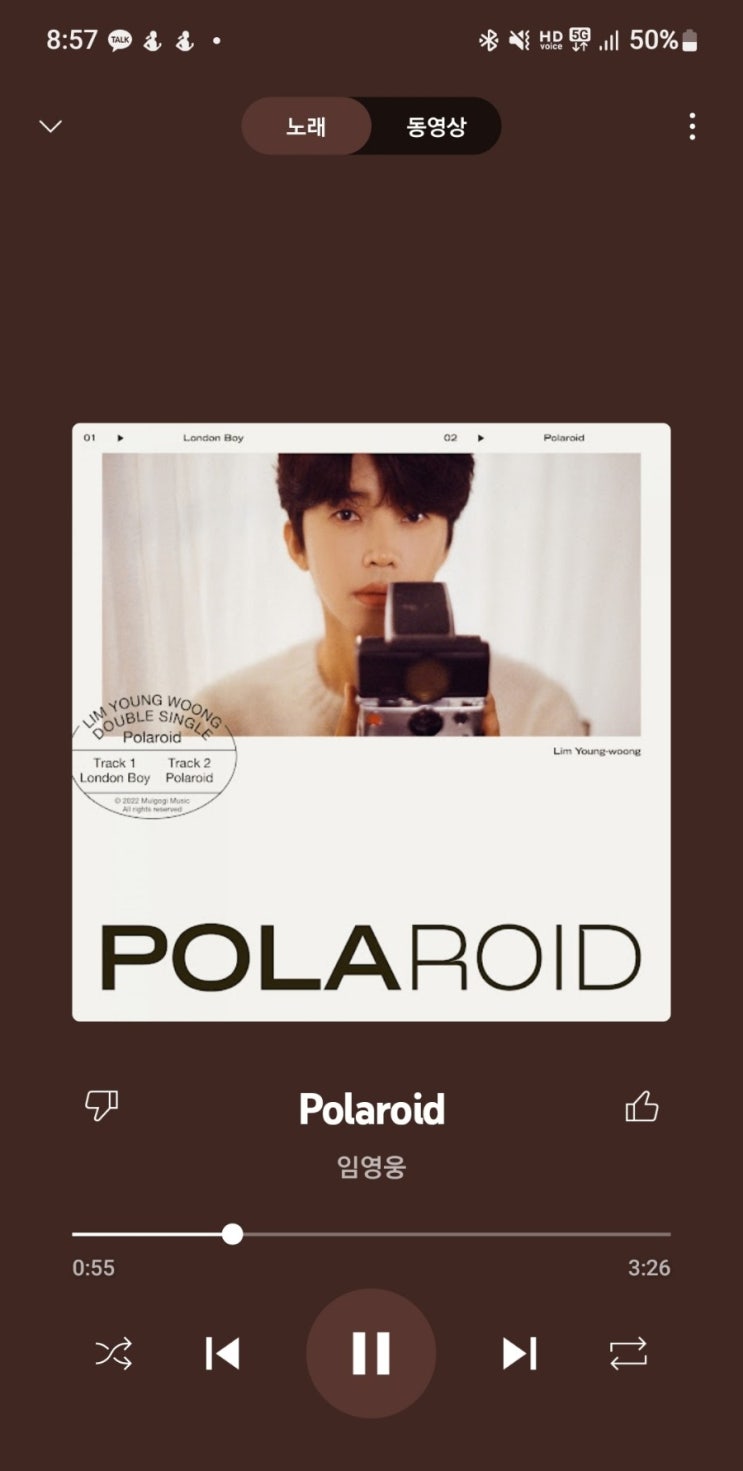Switch to the 동영상 video tab
The height and width of the screenshot is (1471, 743).
tap(436, 126)
